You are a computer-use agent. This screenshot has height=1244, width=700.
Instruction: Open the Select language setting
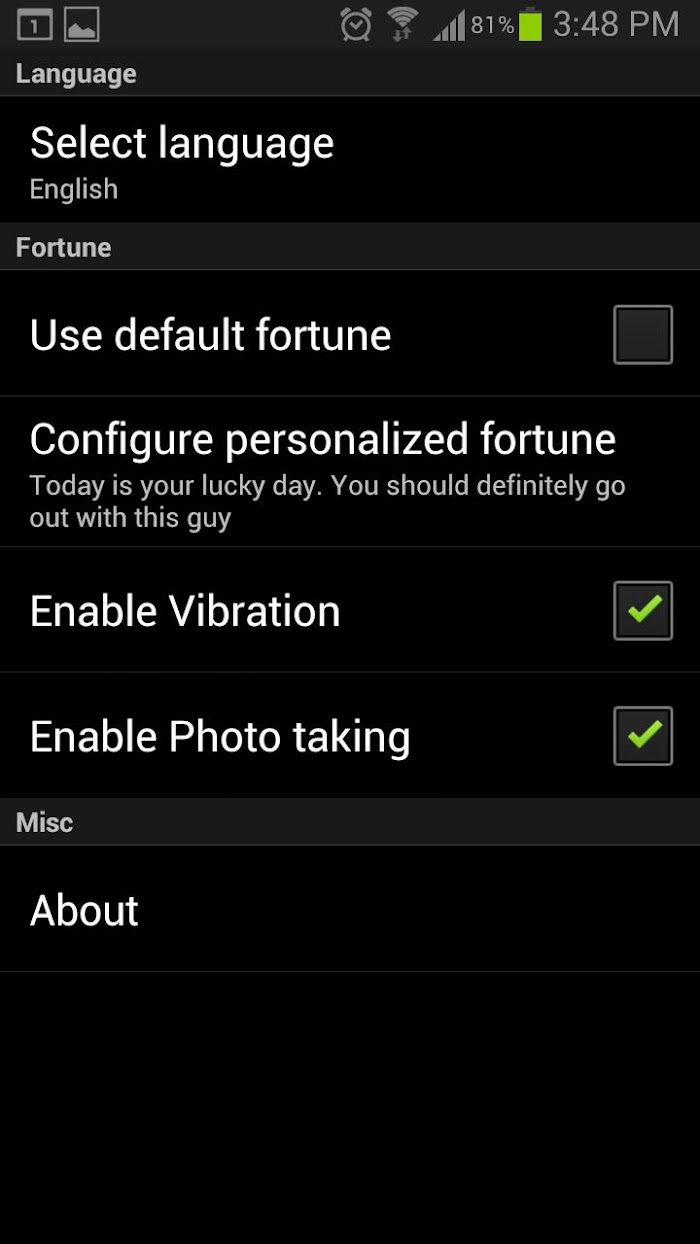(x=350, y=160)
